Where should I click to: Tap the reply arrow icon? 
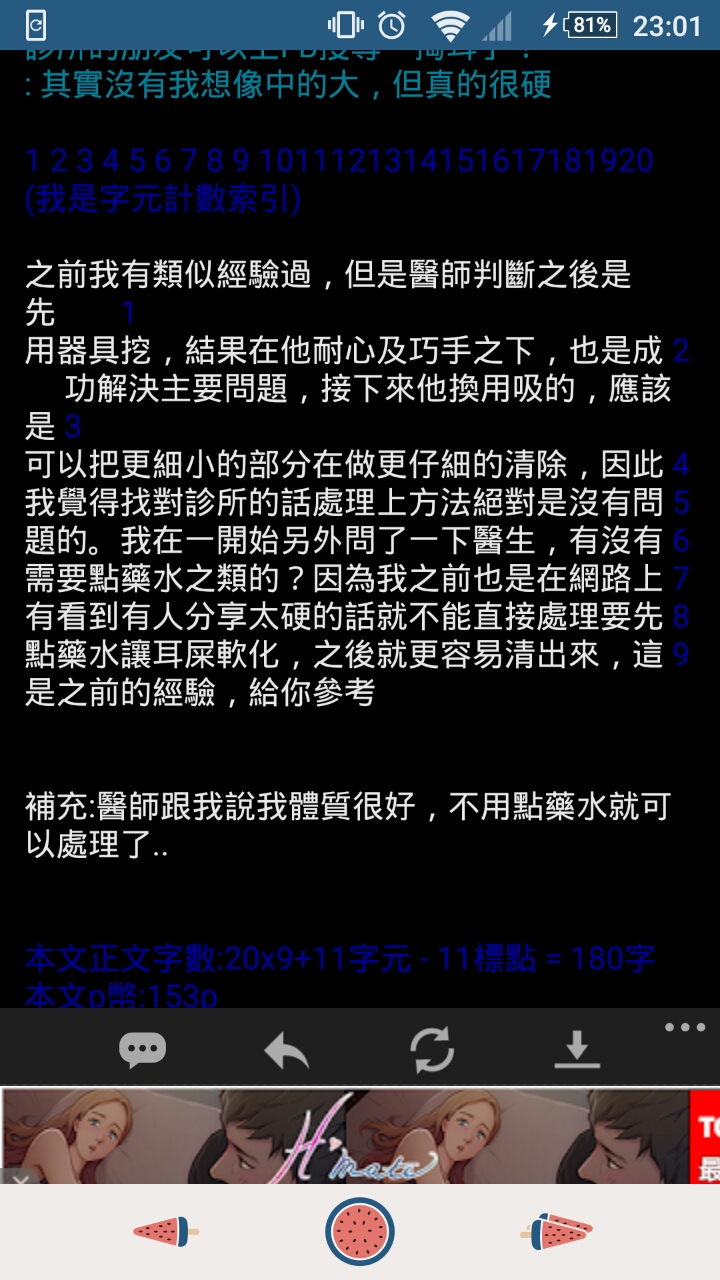(286, 1051)
